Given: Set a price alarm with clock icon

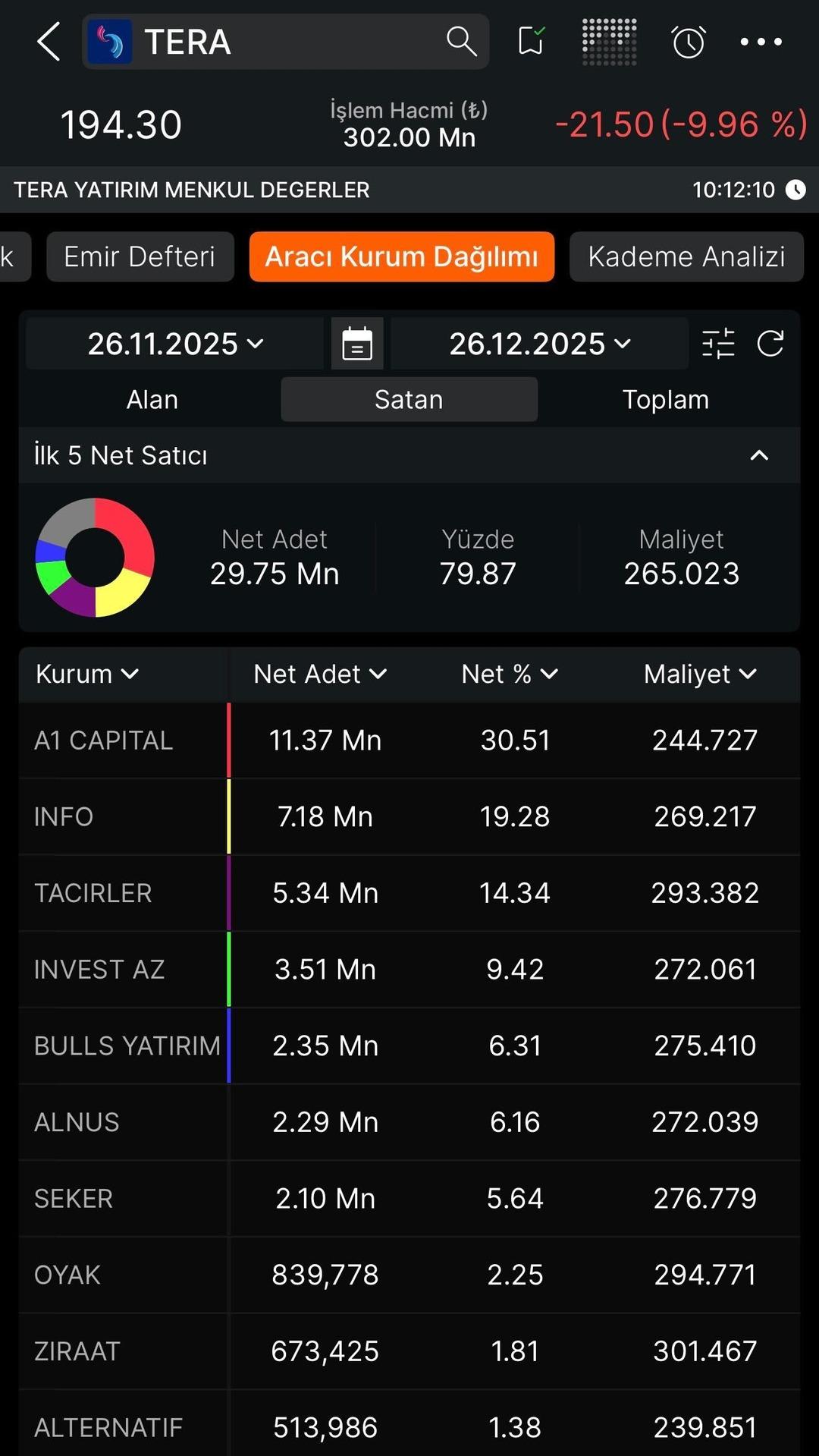Looking at the screenshot, I should [x=689, y=41].
